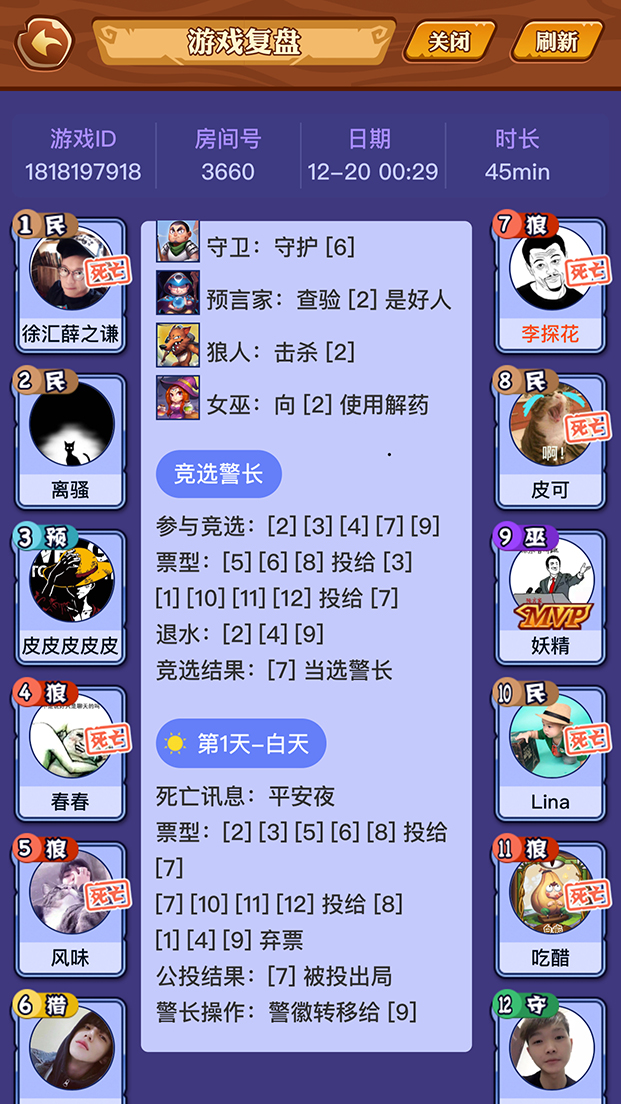Tap player 6's avatar card
Screen dimensions: 621x1104
71,1050
